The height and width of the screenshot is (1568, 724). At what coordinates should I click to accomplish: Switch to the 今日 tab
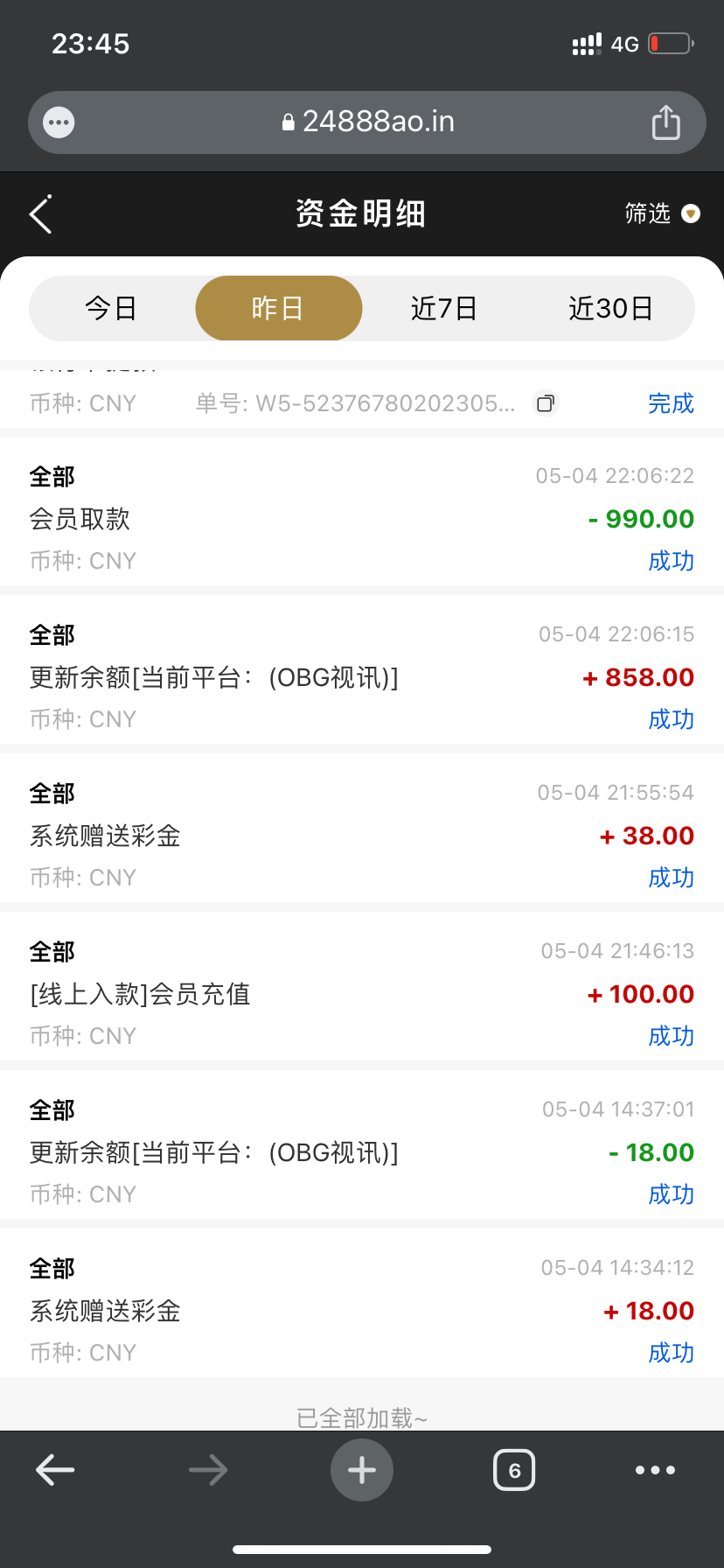(x=111, y=308)
